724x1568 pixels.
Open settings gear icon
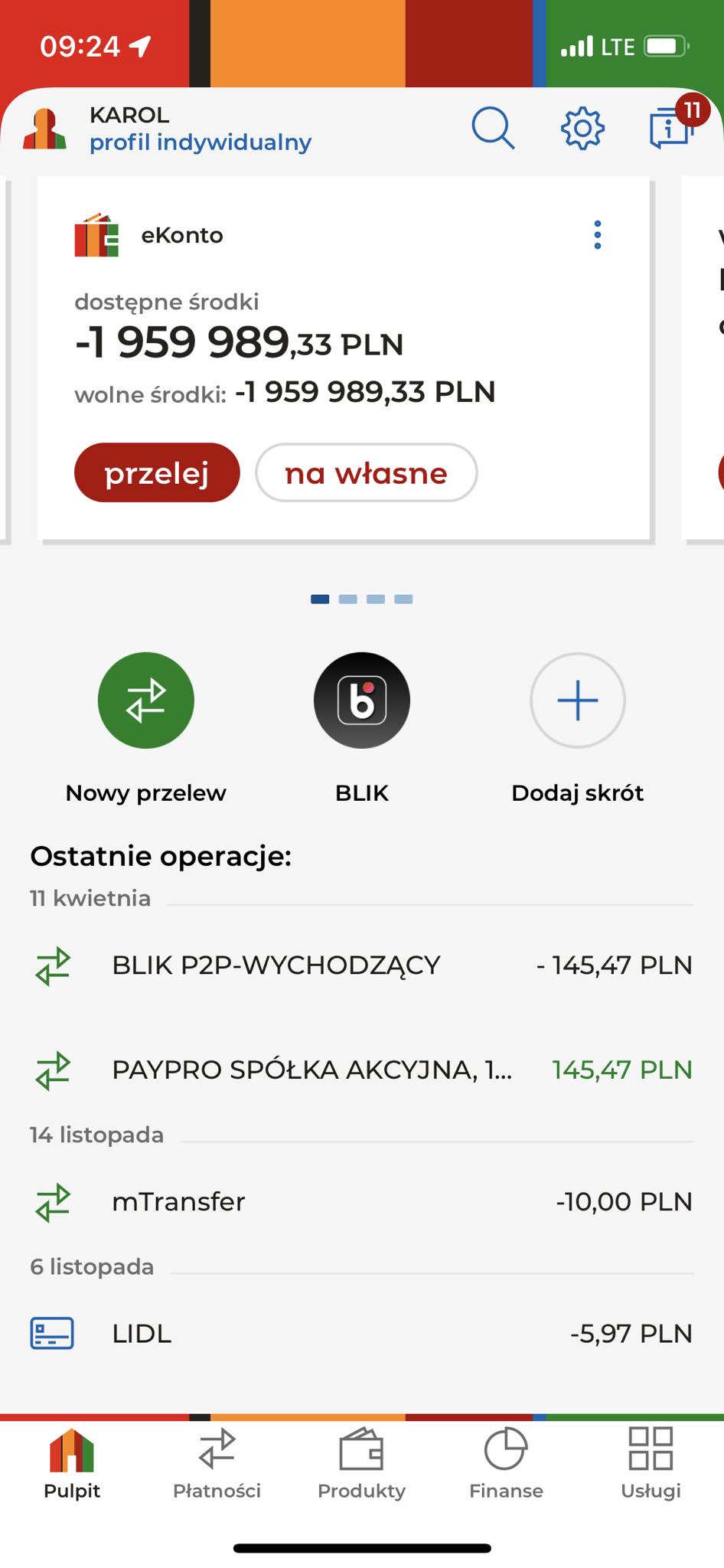[582, 128]
